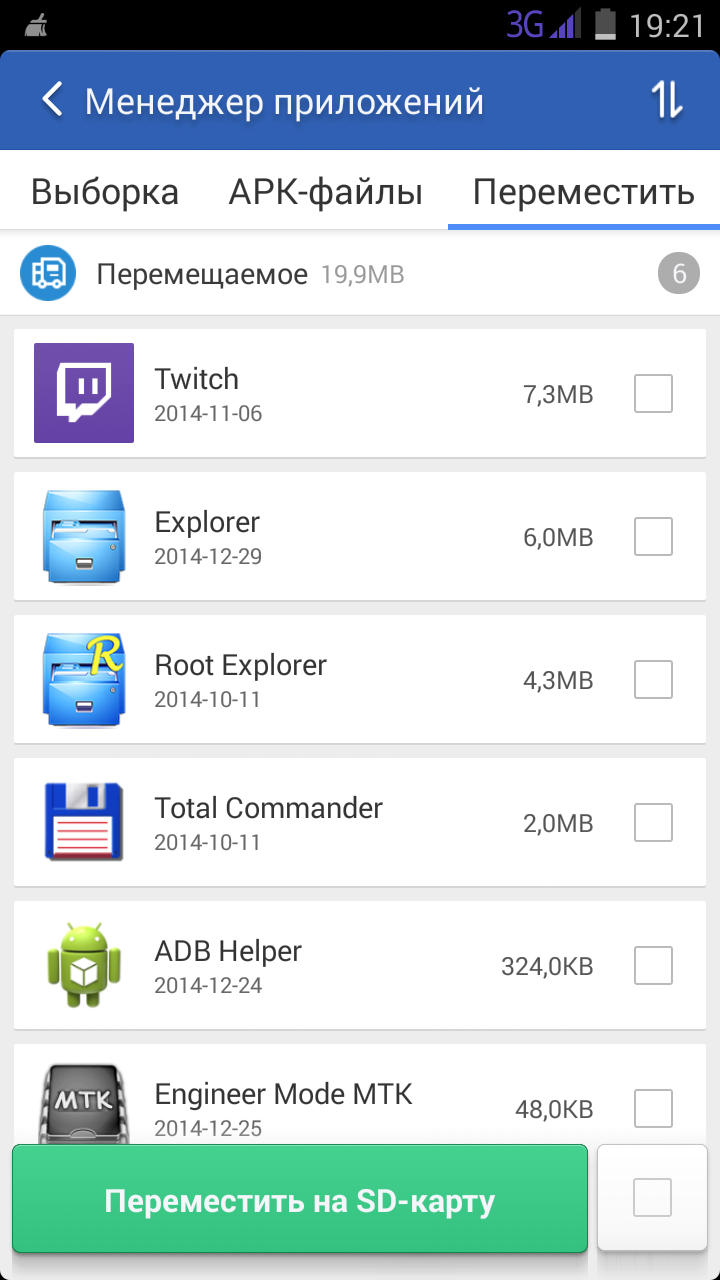Image resolution: width=720 pixels, height=1280 pixels.
Task: Select Root Explorer checkbox
Action: (653, 680)
